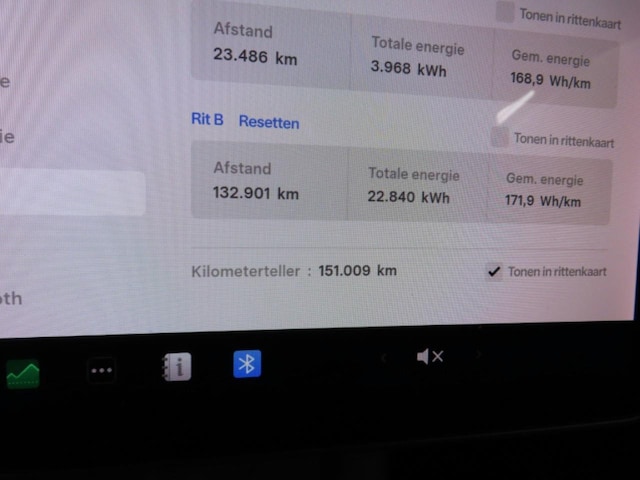This screenshot has width=640, height=480.
Task: Open the owner's manual icon
Action: click(176, 367)
